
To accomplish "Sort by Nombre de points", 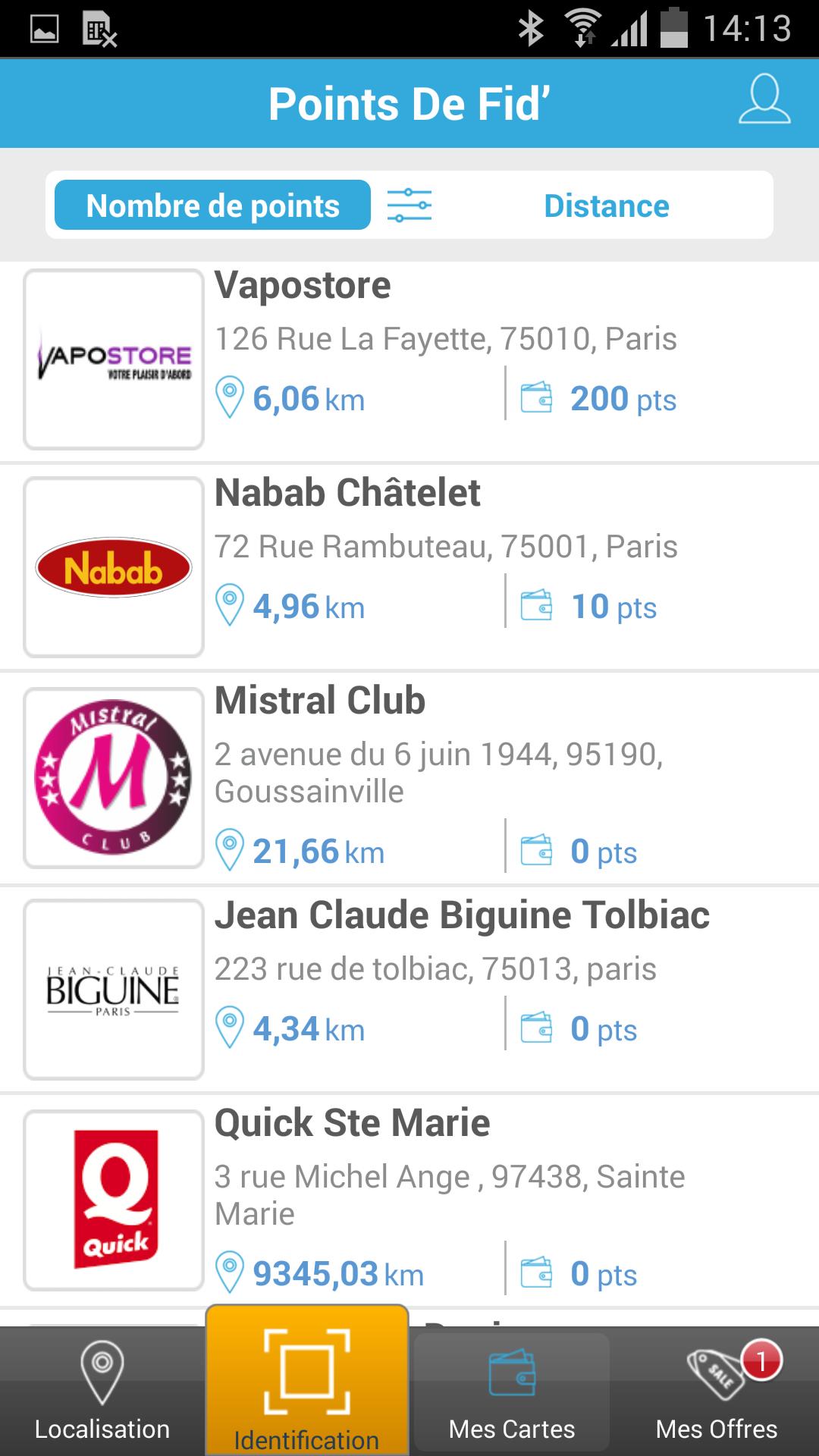I will pyautogui.click(x=212, y=205).
